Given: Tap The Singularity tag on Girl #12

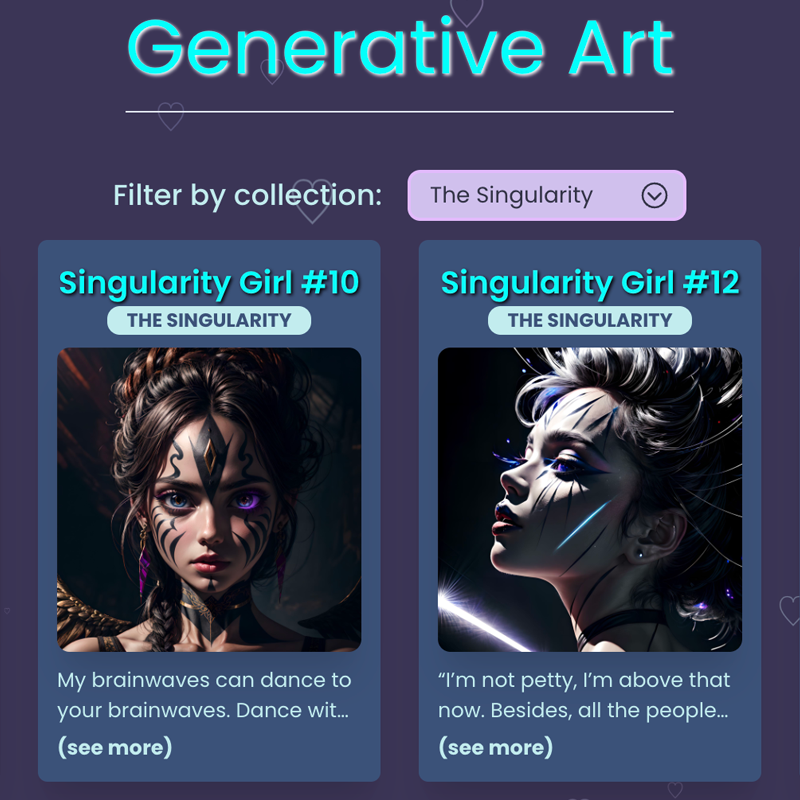Looking at the screenshot, I should [590, 320].
